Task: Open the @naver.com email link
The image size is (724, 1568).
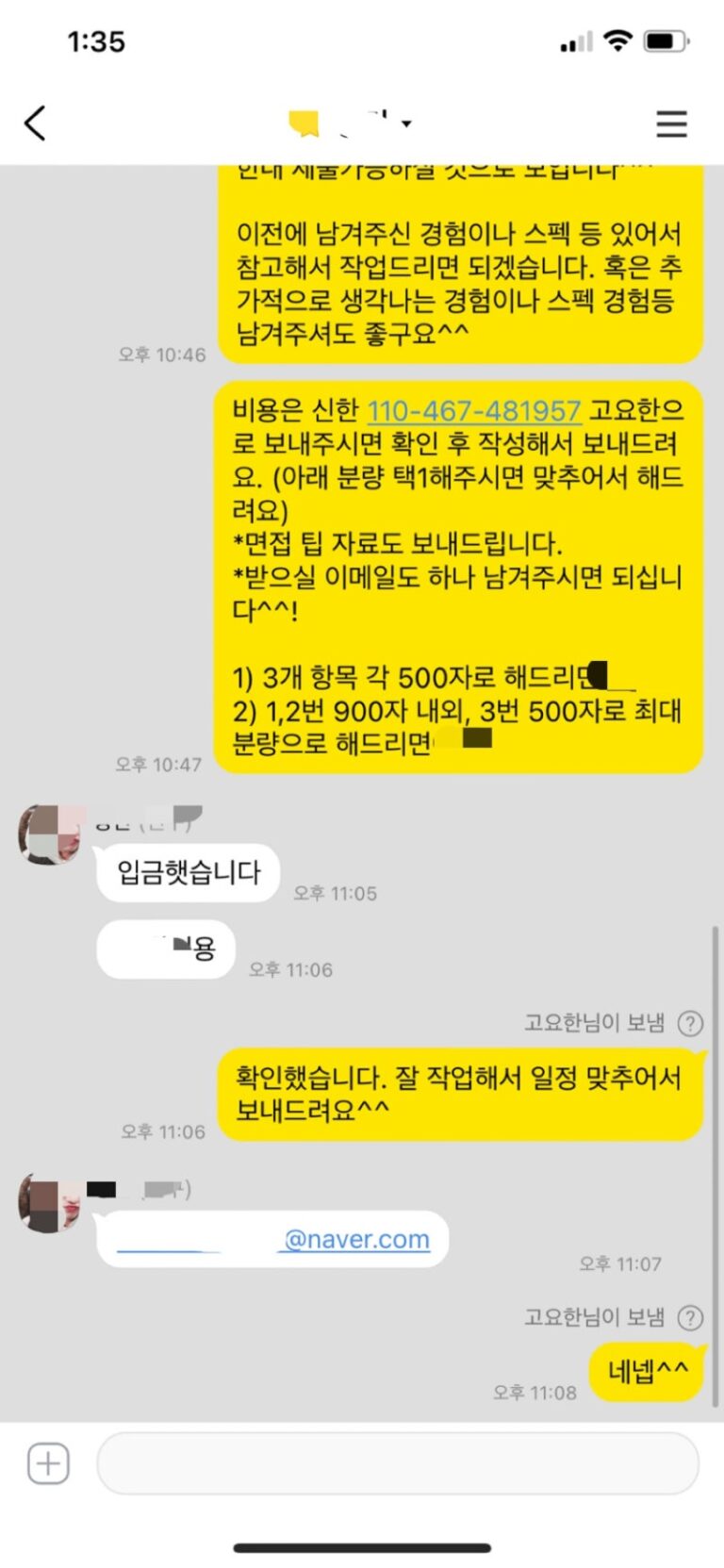Action: [356, 1239]
